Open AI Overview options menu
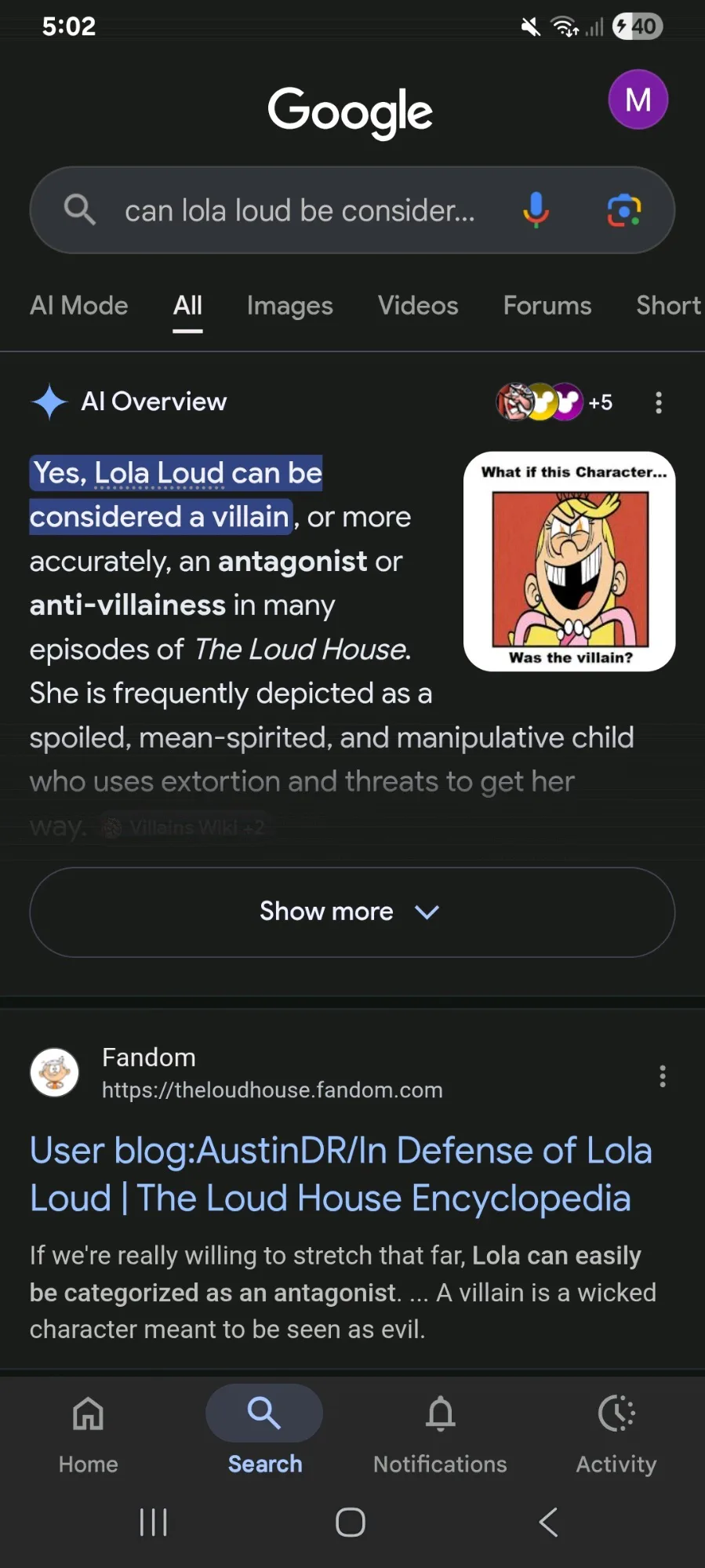The height and width of the screenshot is (1568, 705). (659, 402)
